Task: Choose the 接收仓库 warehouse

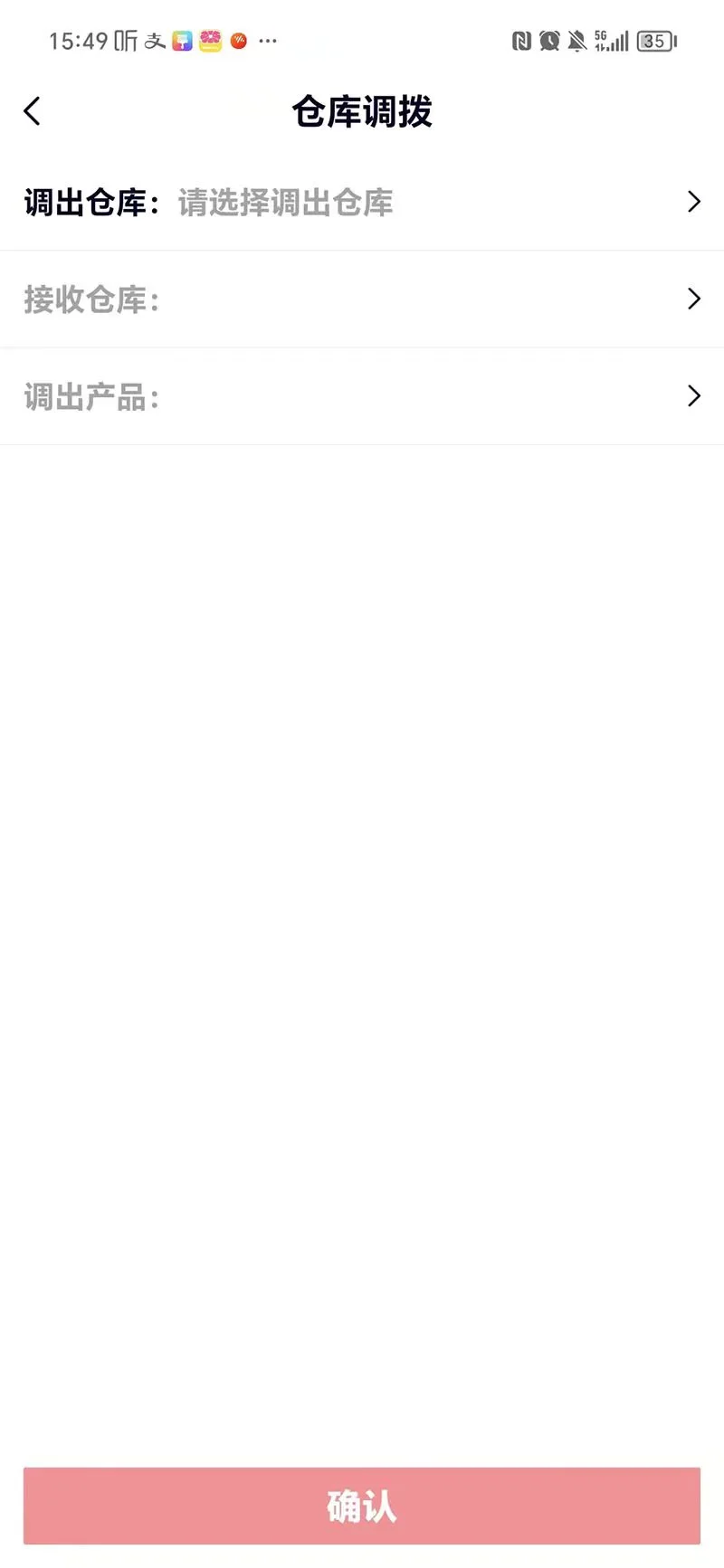Action: pyautogui.click(x=362, y=299)
